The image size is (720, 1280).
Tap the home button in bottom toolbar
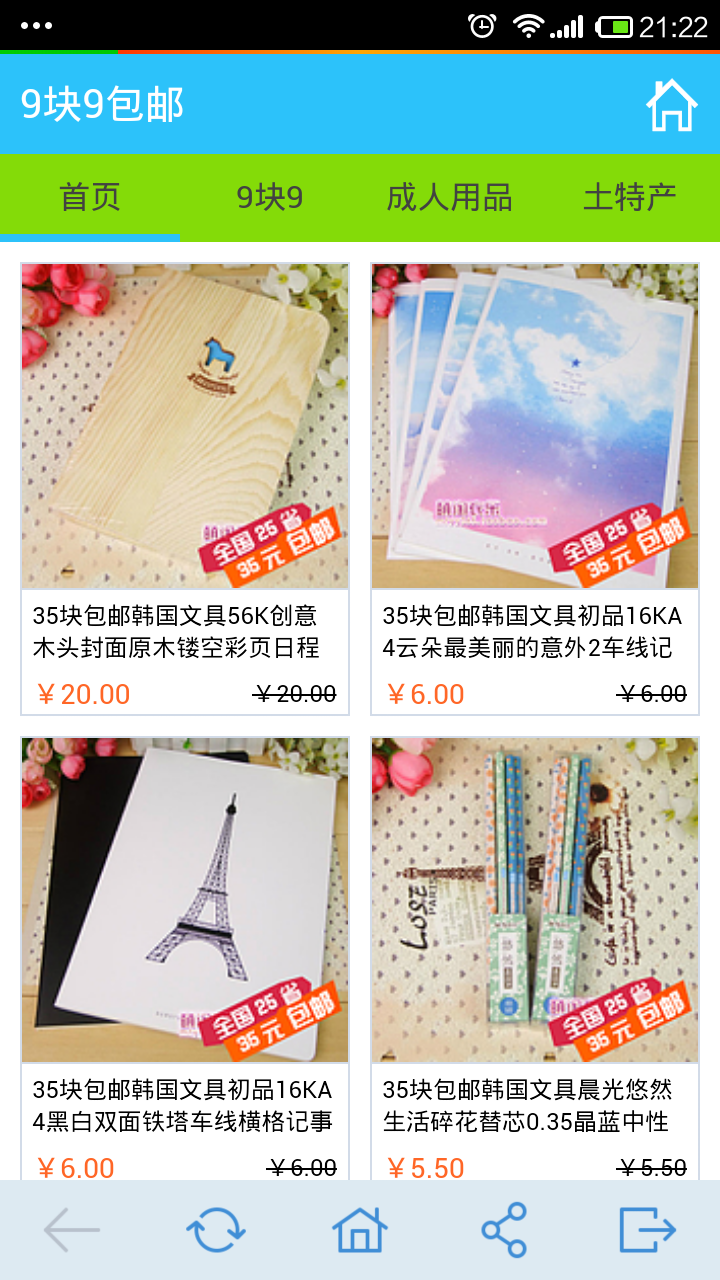coord(360,1230)
